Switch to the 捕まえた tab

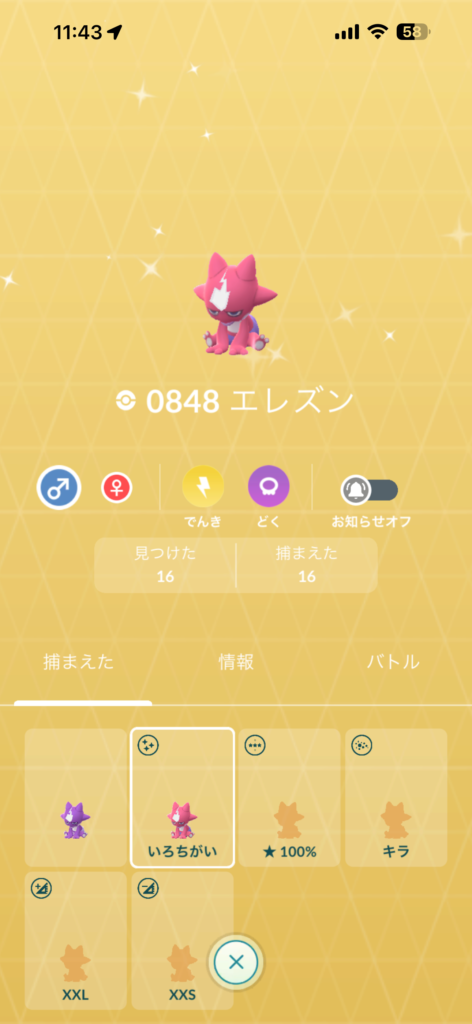[x=78, y=662]
